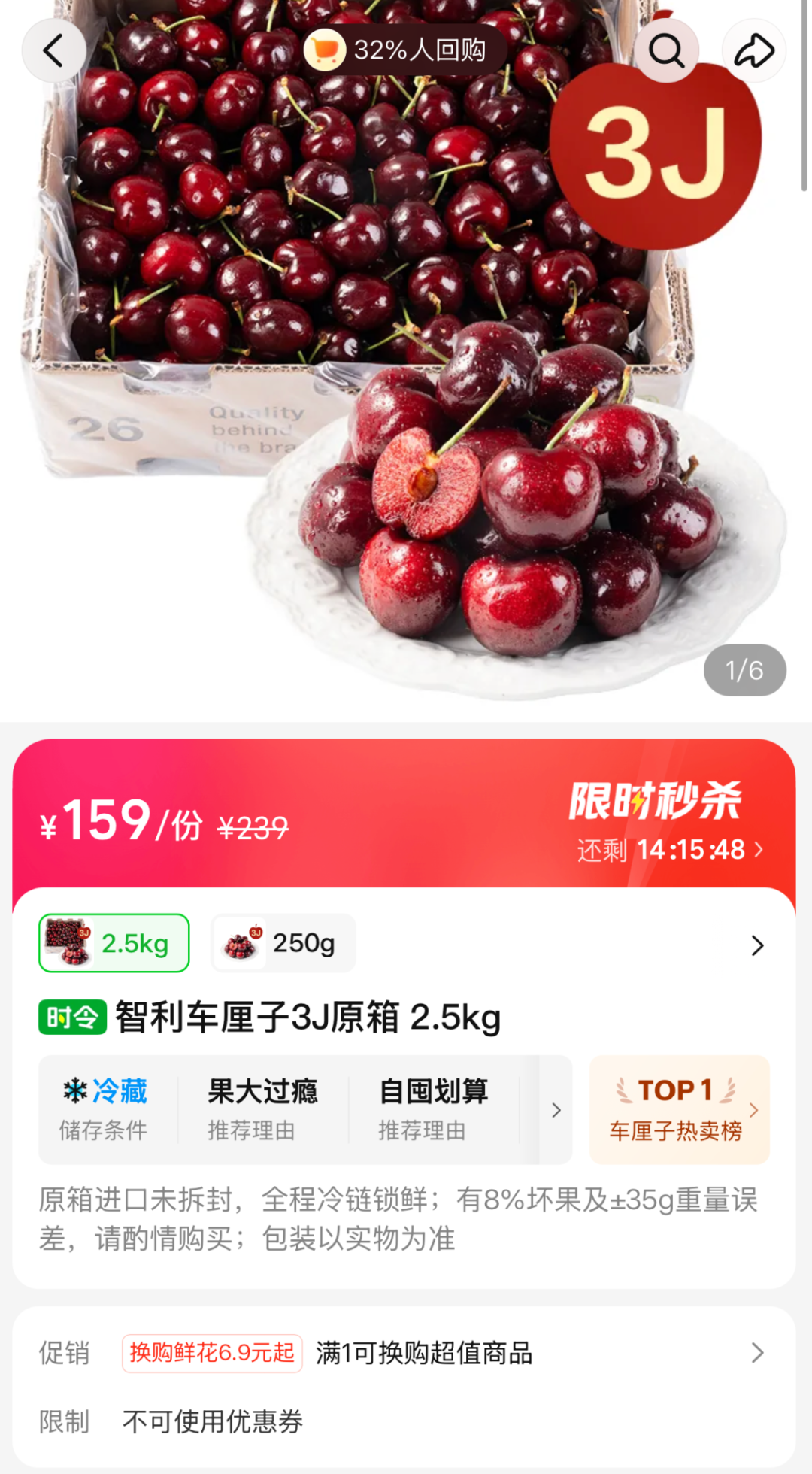
Task: Share this cherry product
Action: click(754, 50)
